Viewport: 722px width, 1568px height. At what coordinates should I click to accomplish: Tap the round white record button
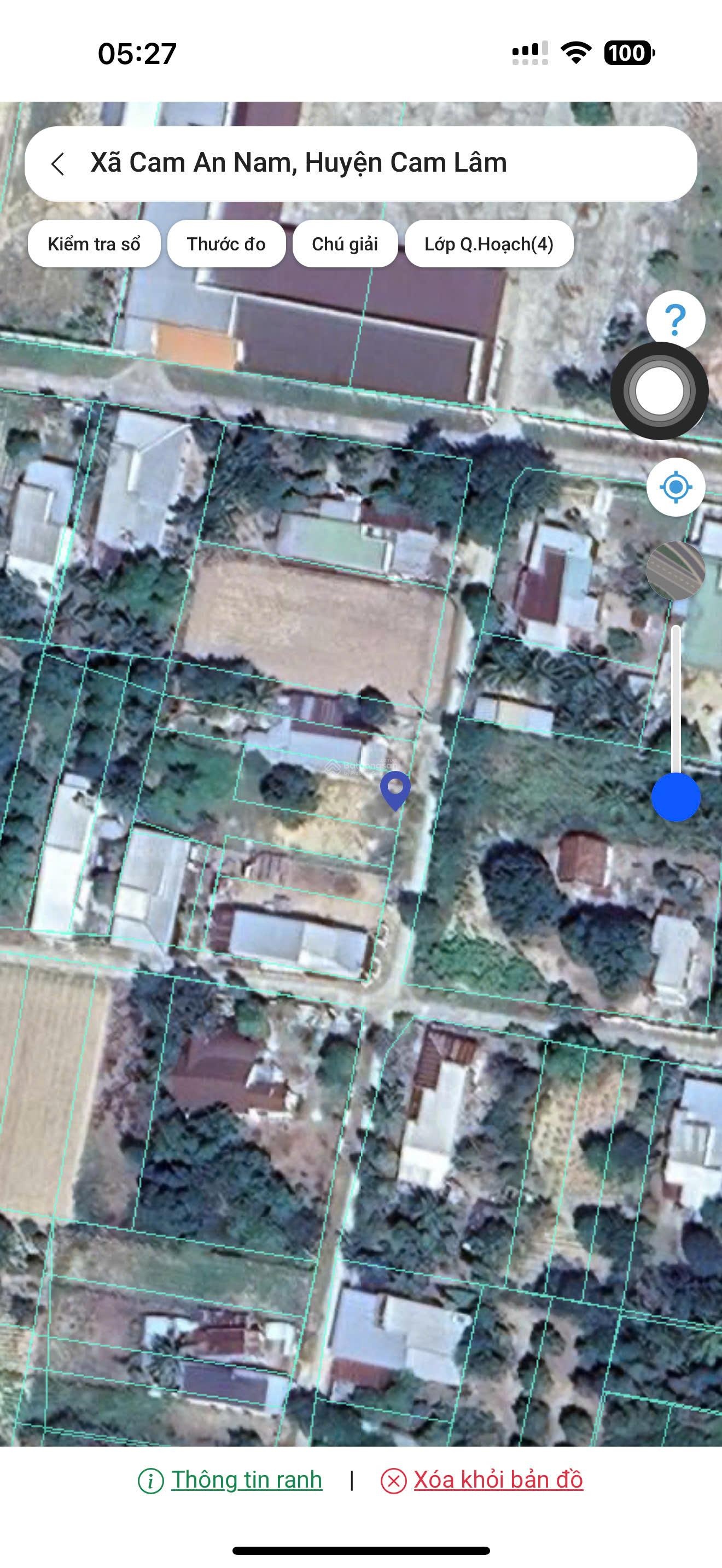(x=659, y=391)
